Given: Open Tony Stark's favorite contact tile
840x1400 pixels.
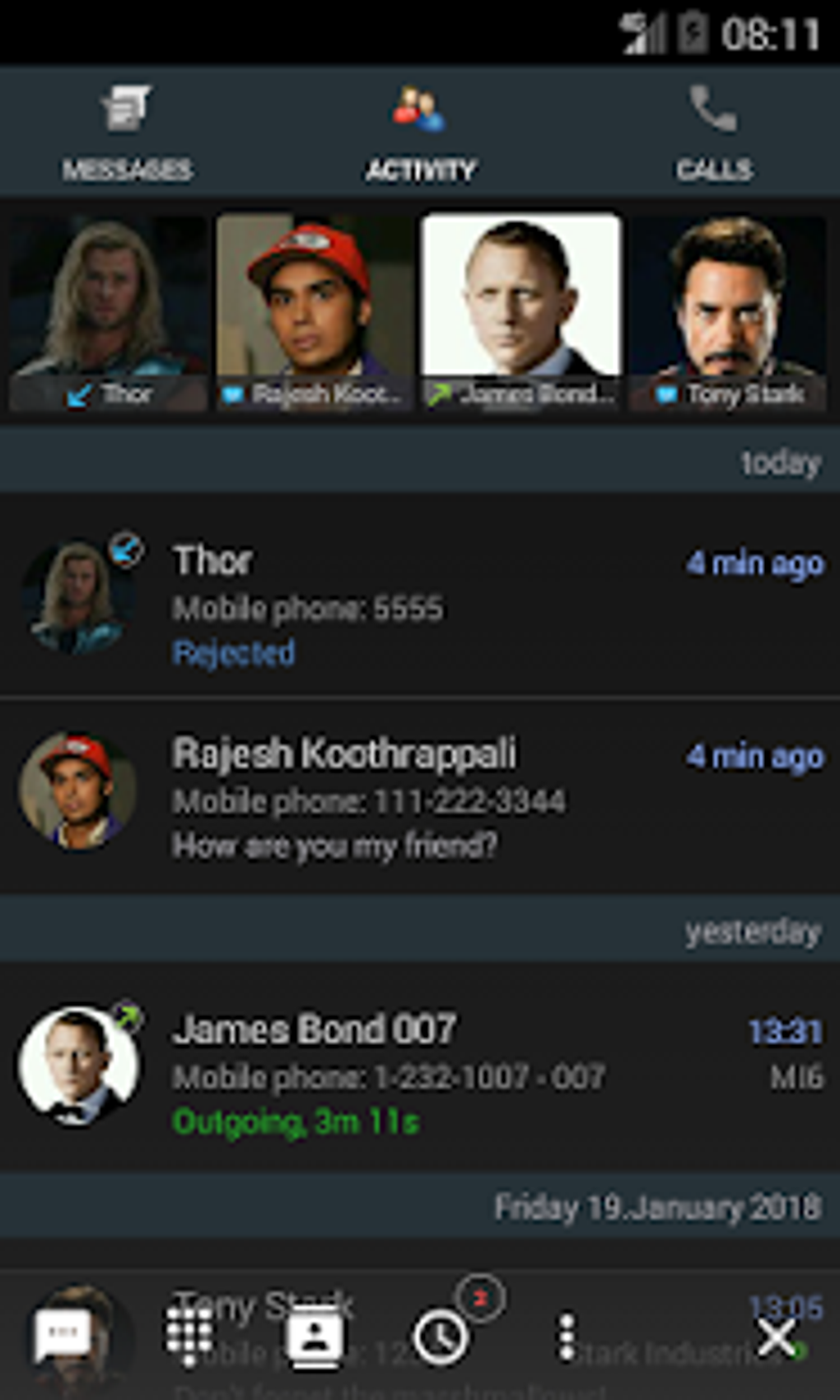Looking at the screenshot, I should 728,313.
